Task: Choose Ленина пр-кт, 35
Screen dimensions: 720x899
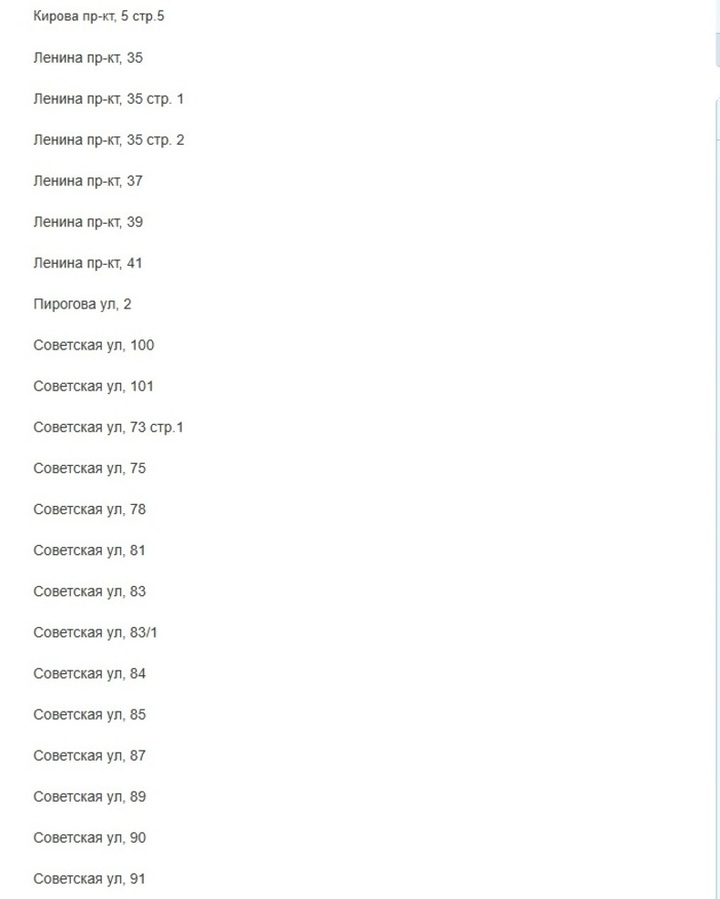Action: click(x=88, y=58)
